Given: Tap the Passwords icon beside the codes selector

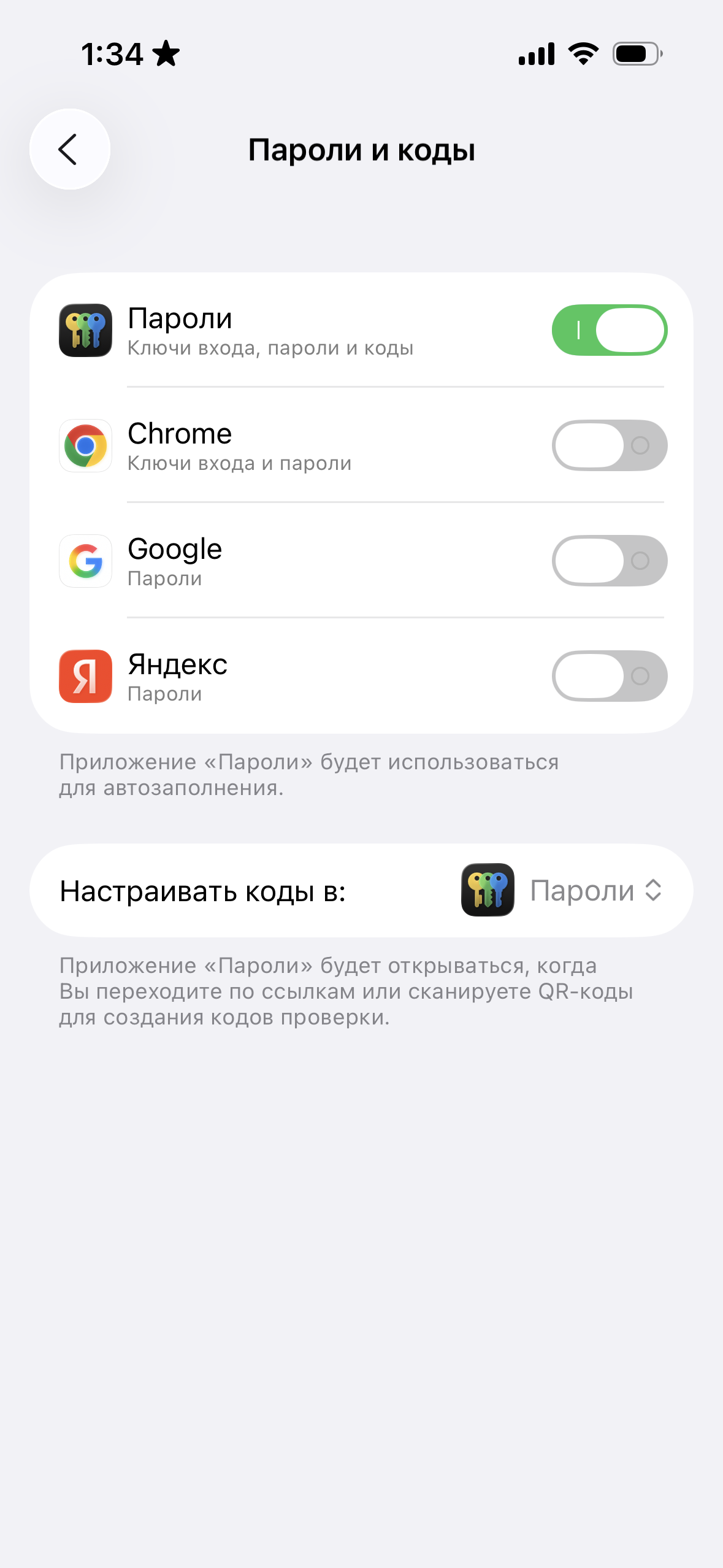Looking at the screenshot, I should [488, 890].
